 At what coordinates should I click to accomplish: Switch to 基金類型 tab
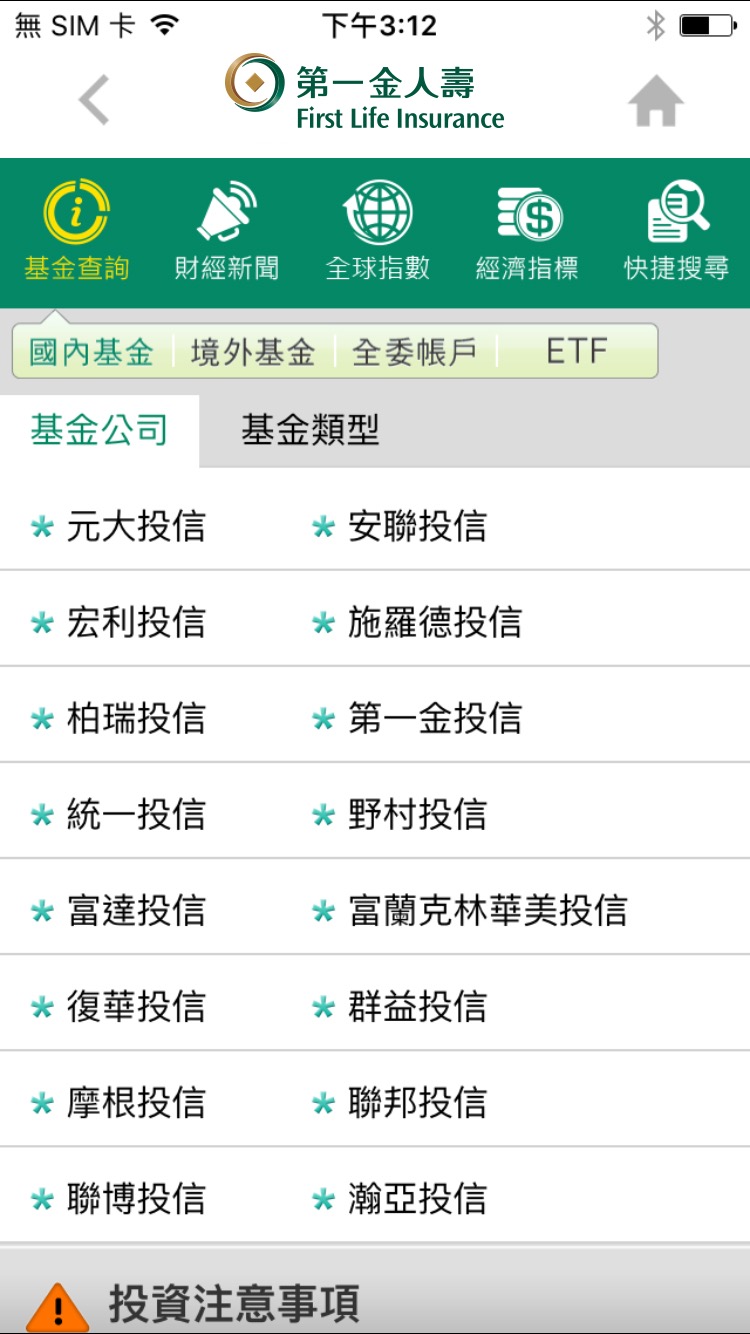[310, 431]
